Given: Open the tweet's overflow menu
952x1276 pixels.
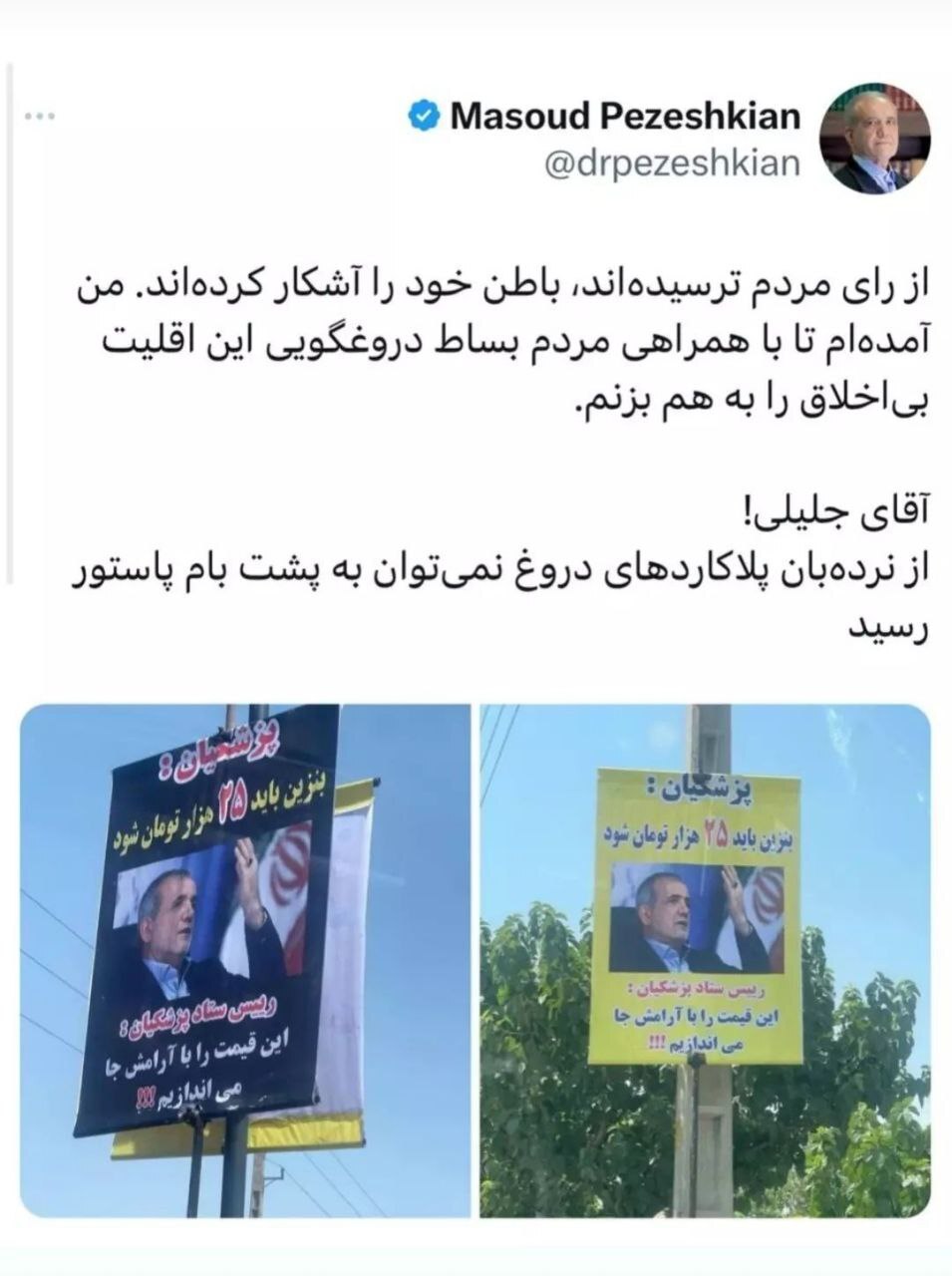Looking at the screenshot, I should coord(39,117).
